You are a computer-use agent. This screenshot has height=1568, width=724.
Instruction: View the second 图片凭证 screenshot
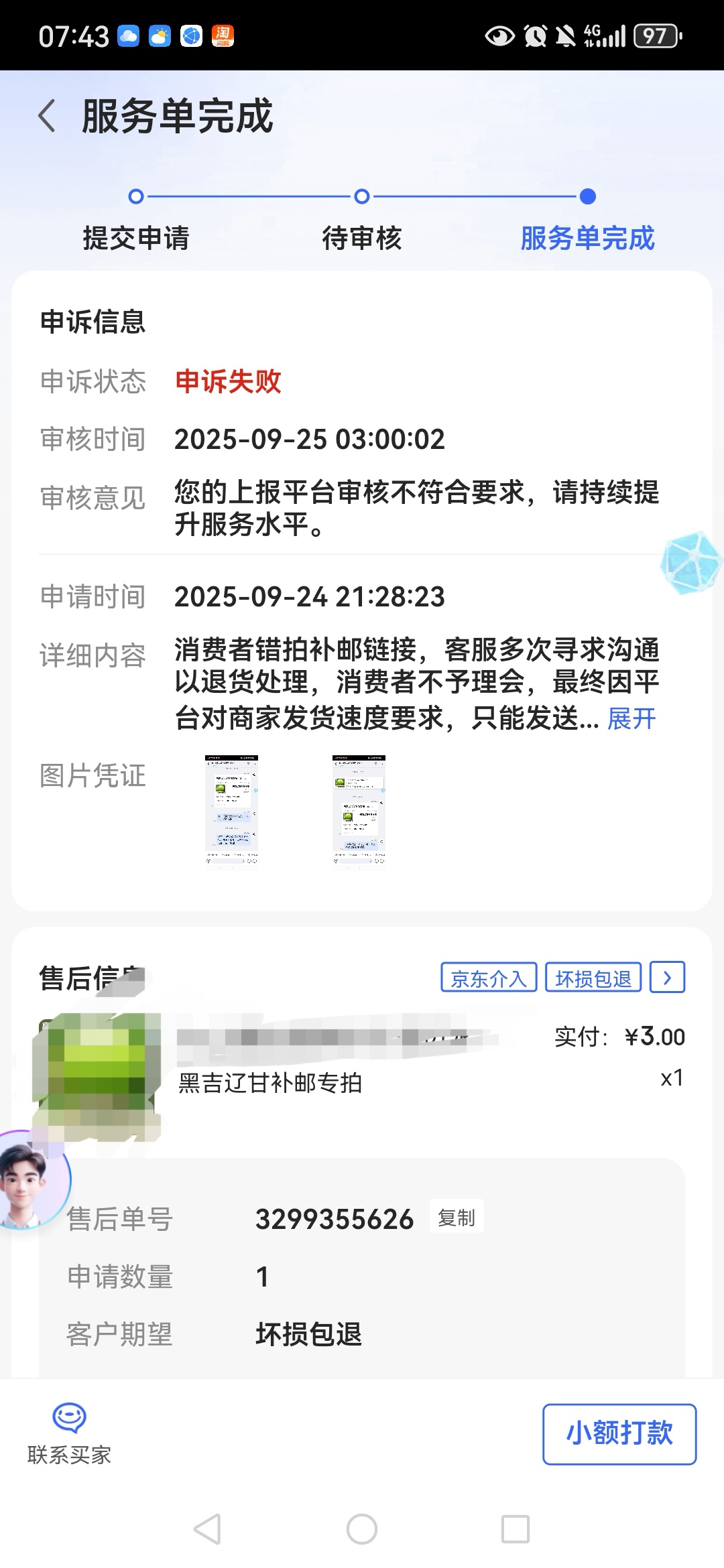click(359, 811)
